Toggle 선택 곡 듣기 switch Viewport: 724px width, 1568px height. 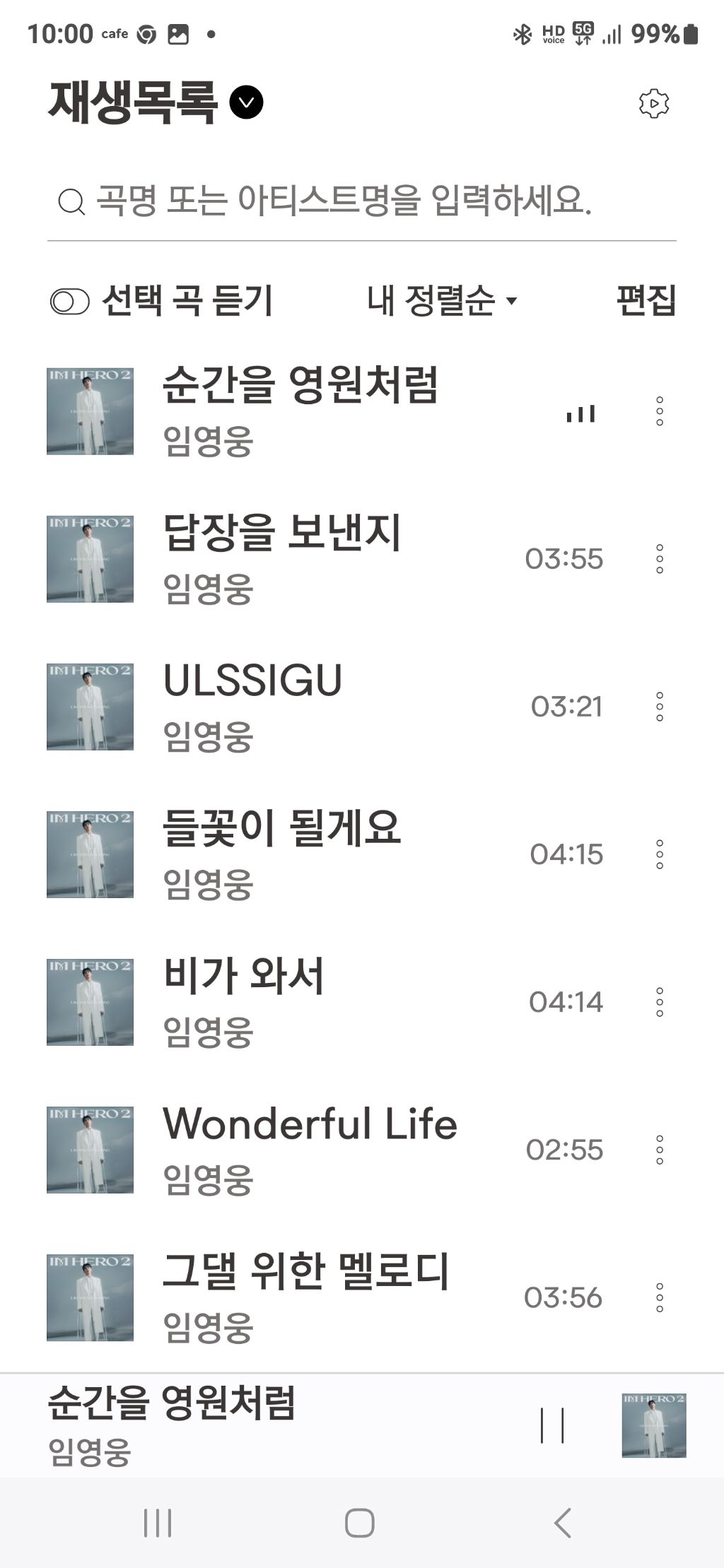70,302
